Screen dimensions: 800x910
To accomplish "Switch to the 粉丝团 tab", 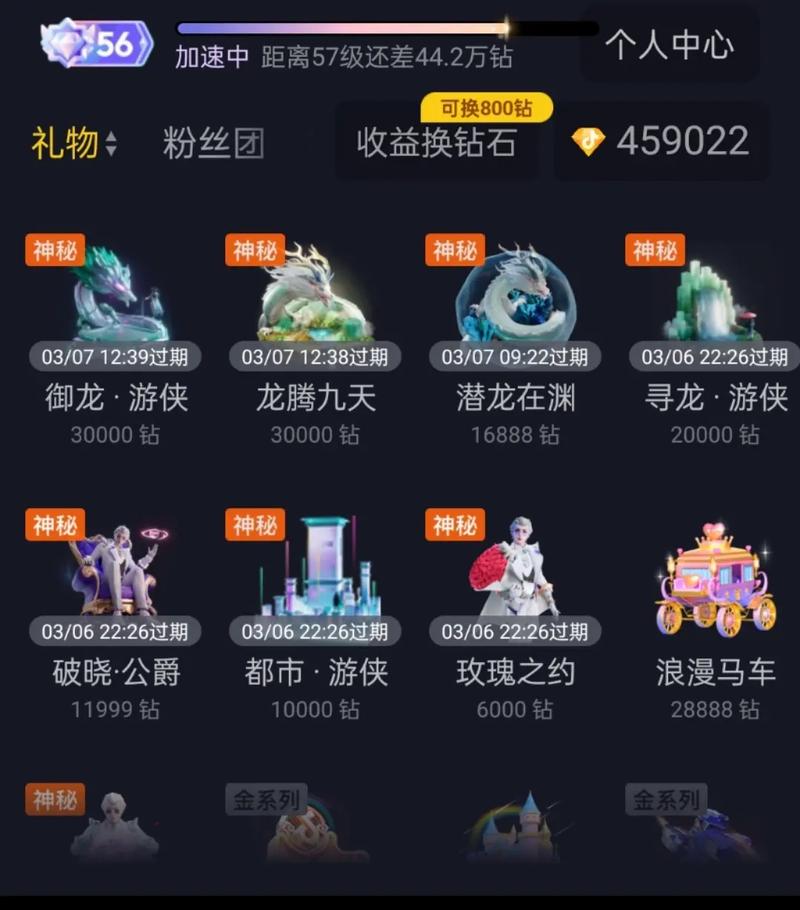I will (212, 145).
